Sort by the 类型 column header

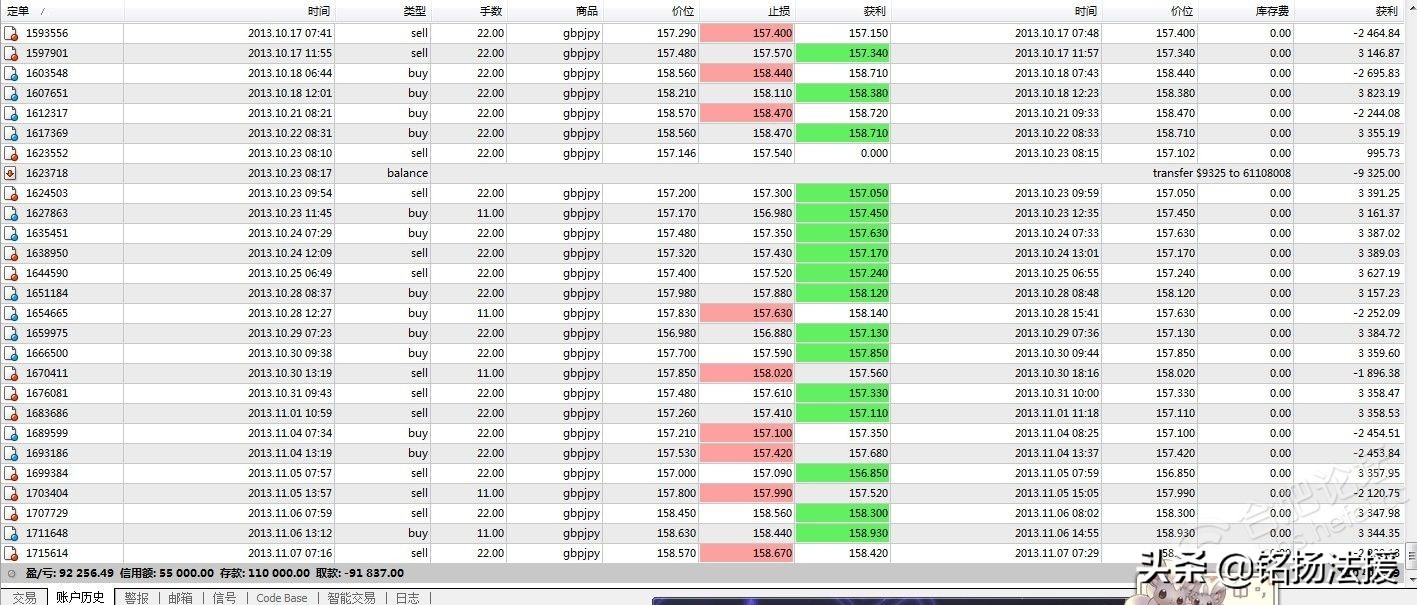414,11
